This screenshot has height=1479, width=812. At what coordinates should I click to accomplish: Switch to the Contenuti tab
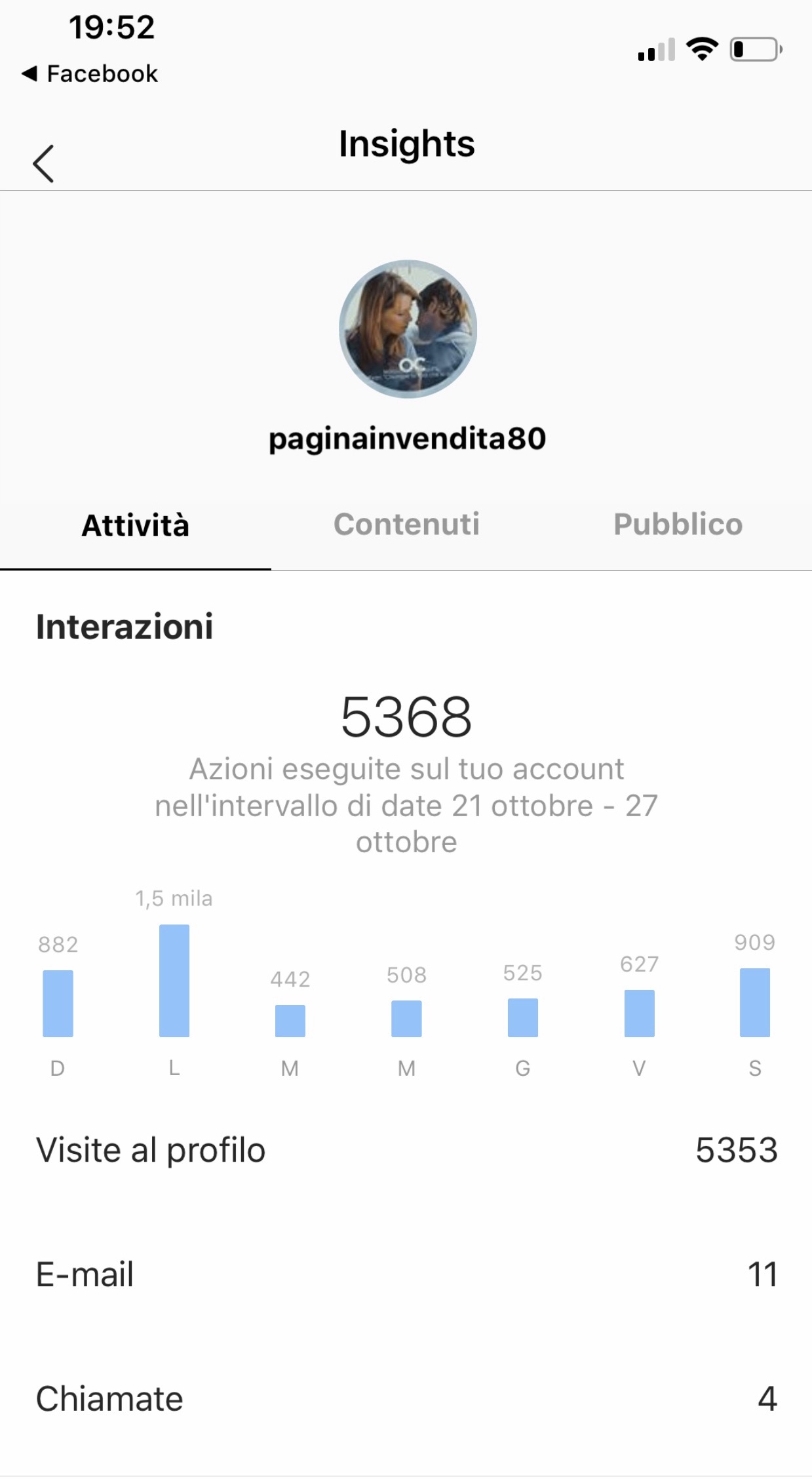[x=406, y=524]
